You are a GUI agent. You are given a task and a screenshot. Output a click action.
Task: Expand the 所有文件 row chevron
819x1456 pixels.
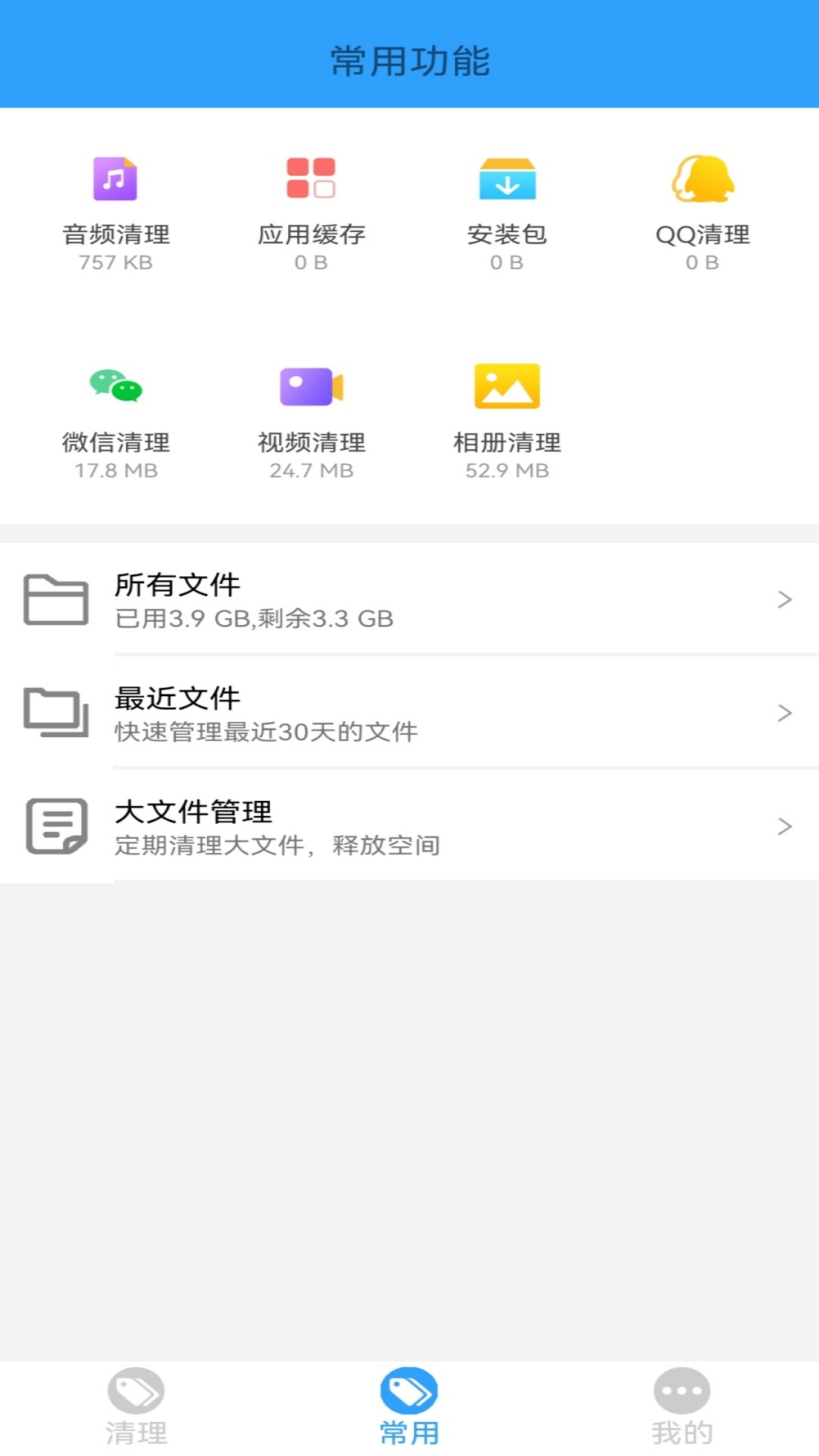[x=784, y=599]
